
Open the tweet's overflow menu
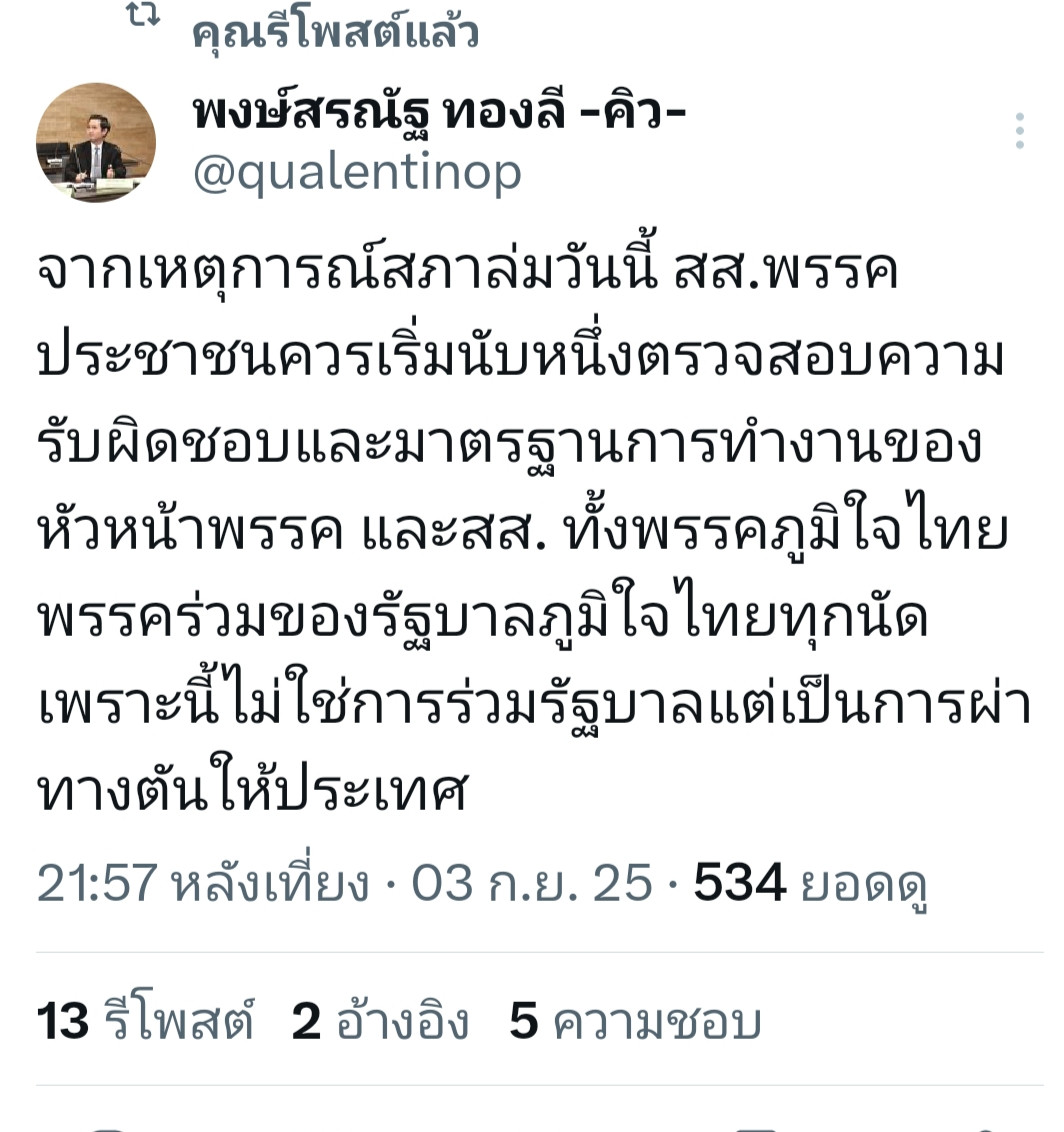coord(1019,131)
